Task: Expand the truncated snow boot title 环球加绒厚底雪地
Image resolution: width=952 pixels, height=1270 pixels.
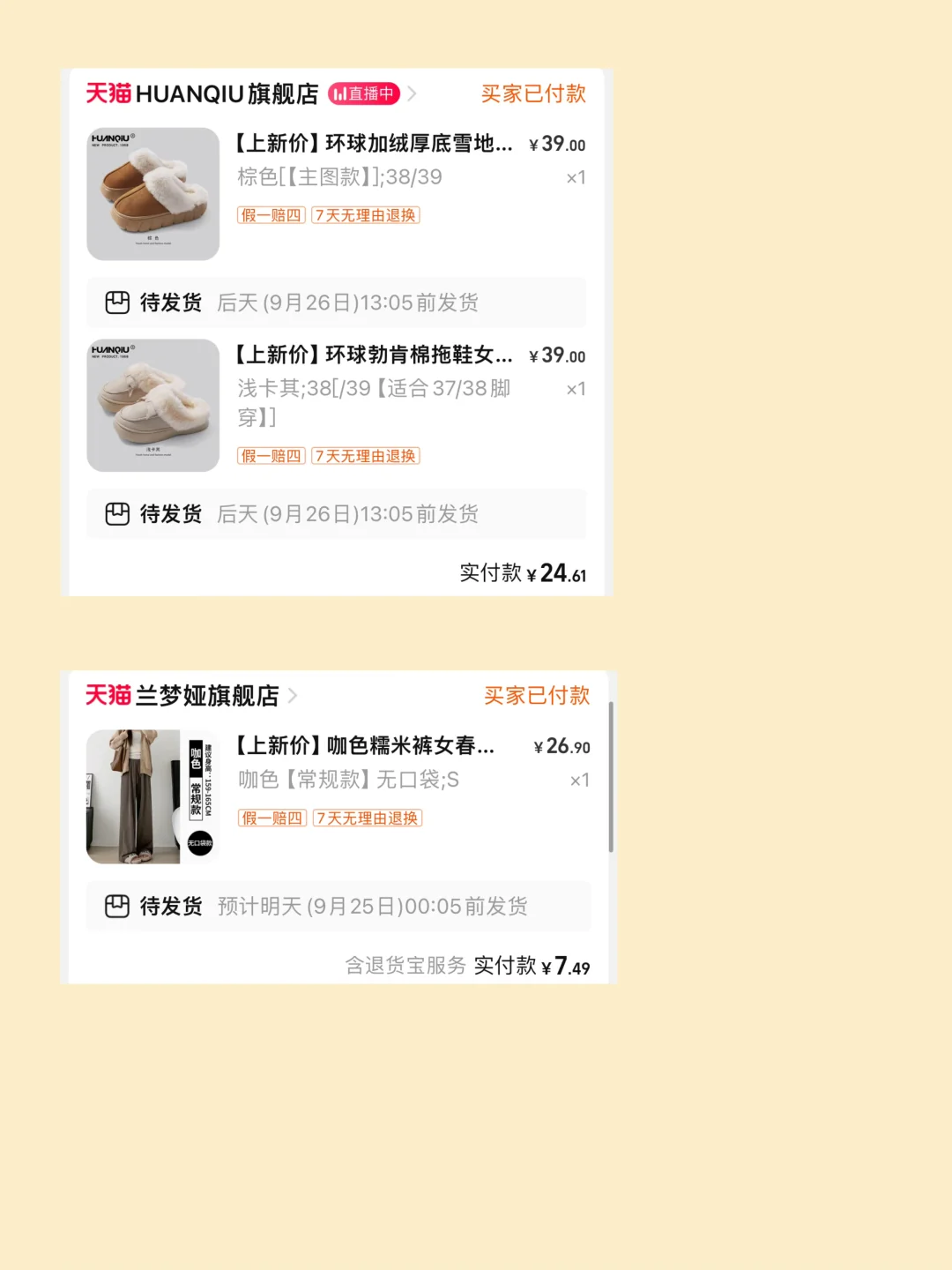Action: click(370, 144)
